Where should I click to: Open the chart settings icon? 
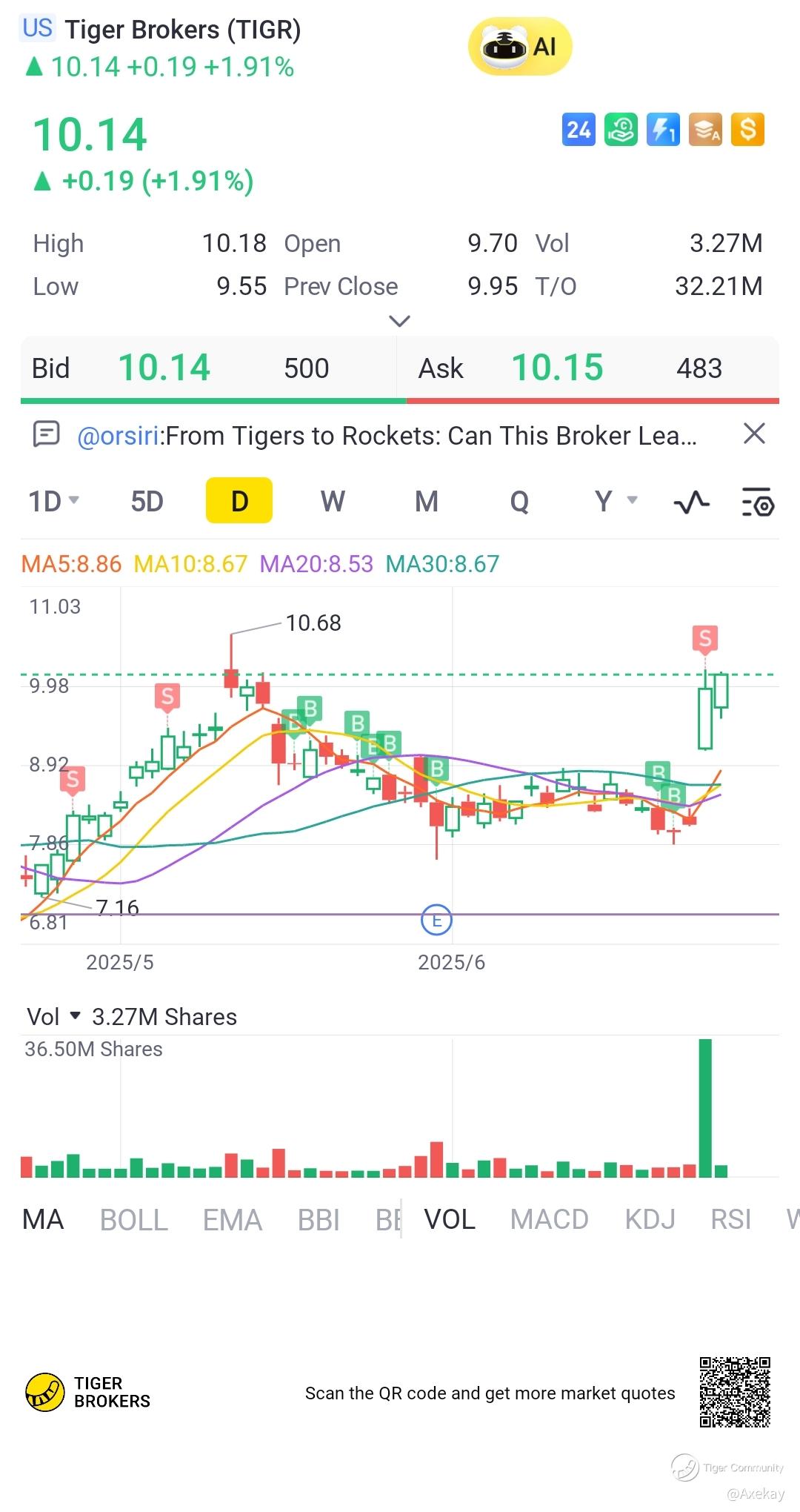[757, 503]
